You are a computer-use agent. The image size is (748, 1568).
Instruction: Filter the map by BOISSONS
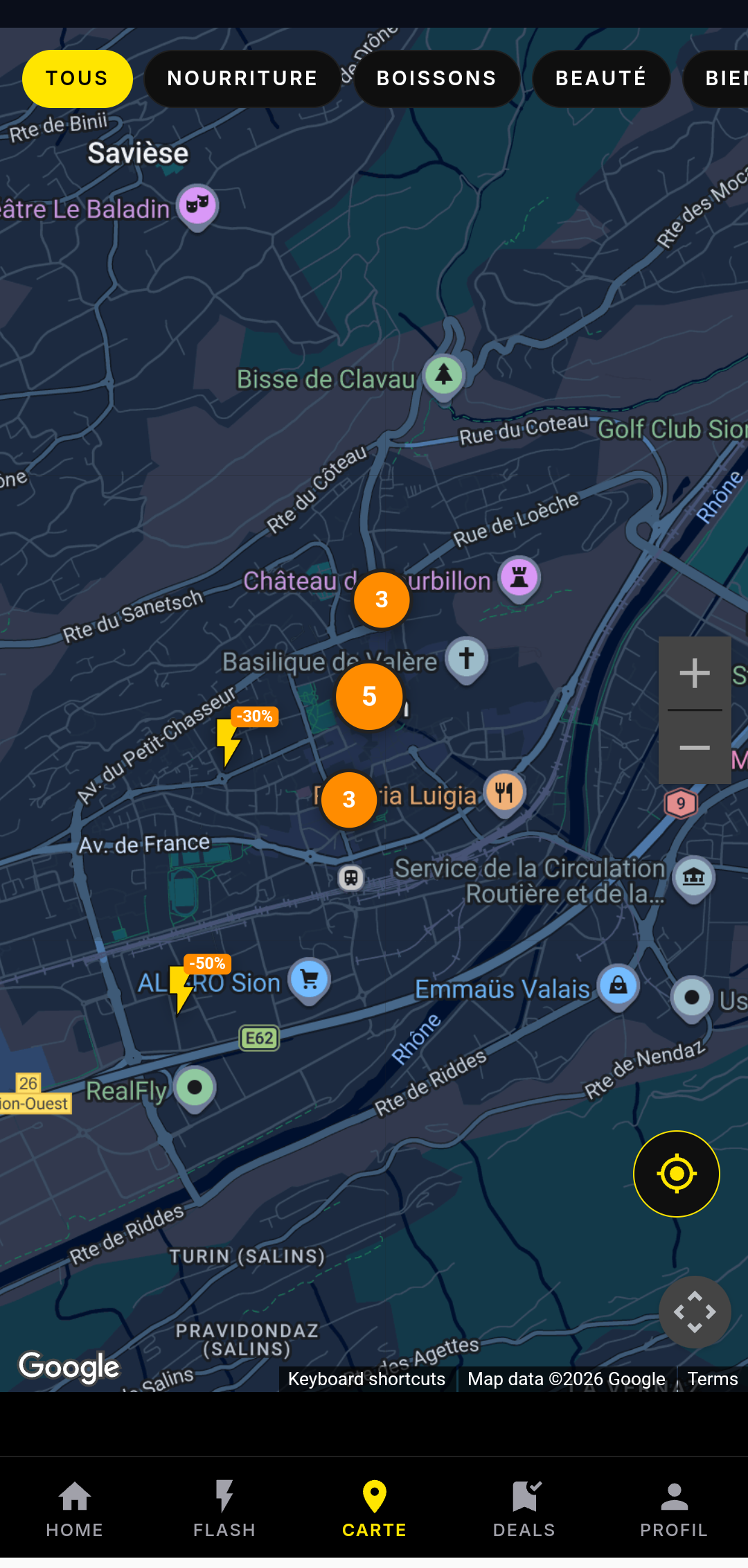click(436, 78)
